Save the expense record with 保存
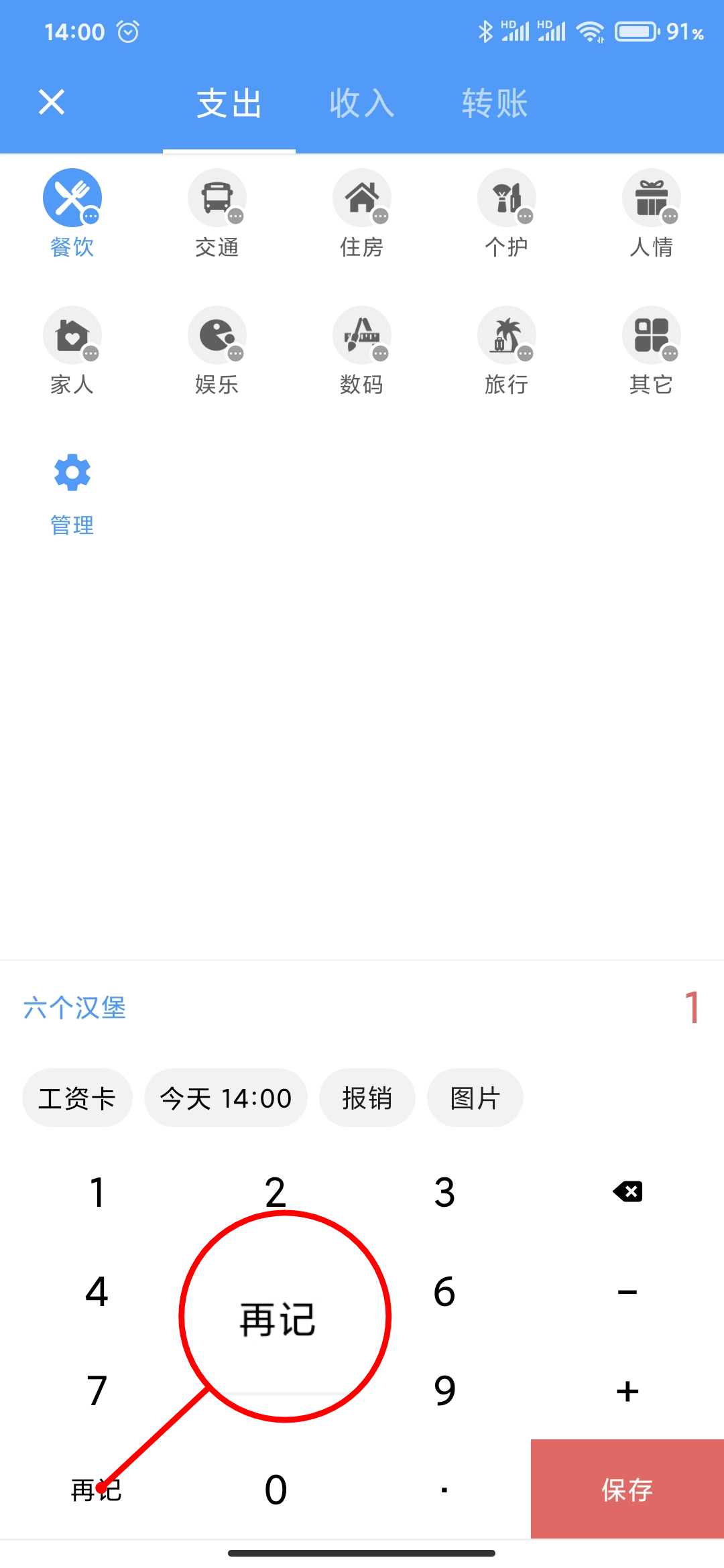 click(627, 1490)
